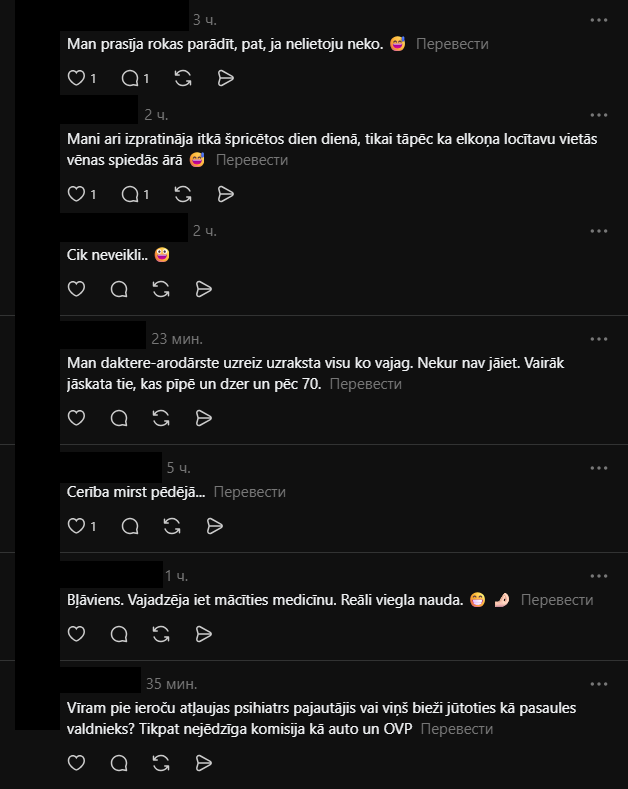Viewport: 628px width, 789px height.
Task: Like the comment 'Man prasīja rokas parādīt'
Action: 76,78
